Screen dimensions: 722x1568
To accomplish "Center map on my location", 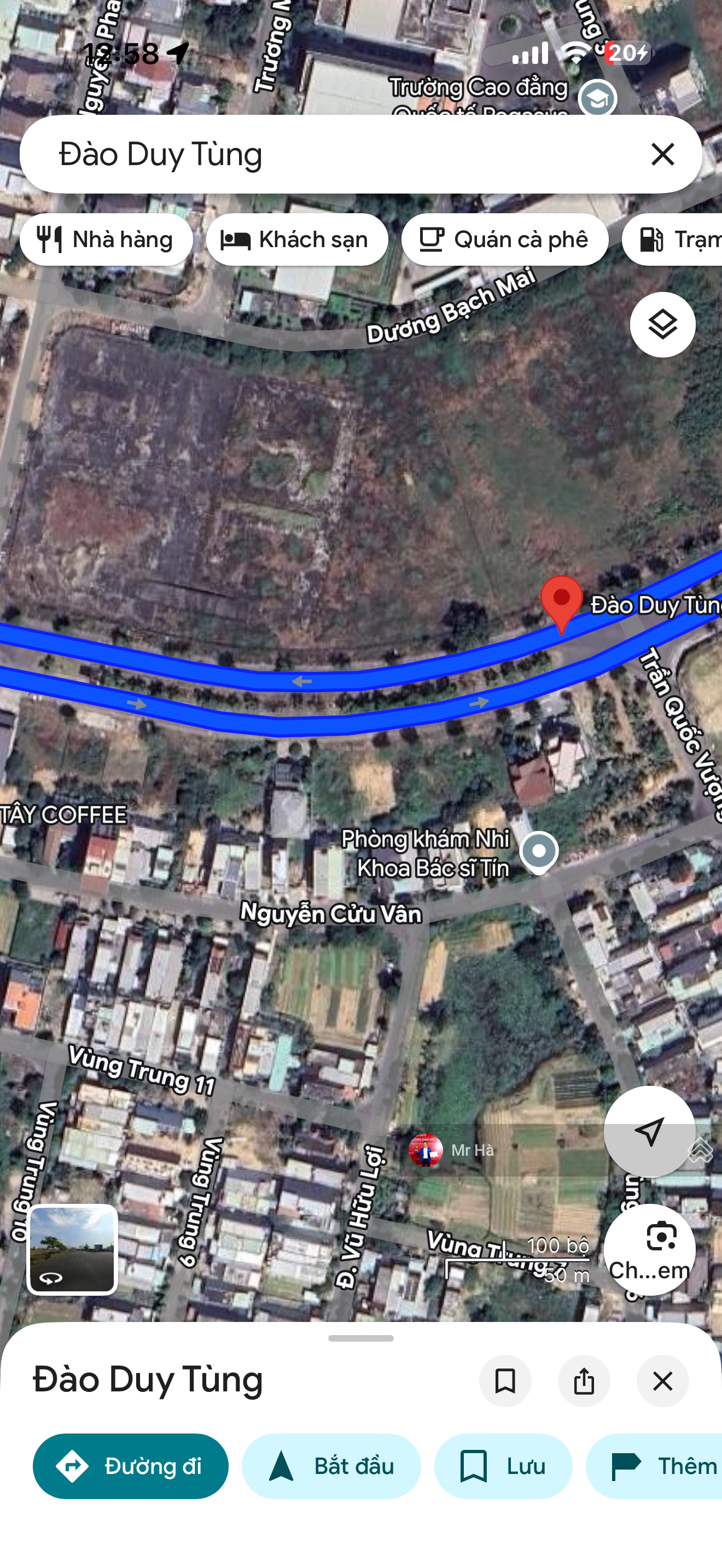I will click(649, 1132).
